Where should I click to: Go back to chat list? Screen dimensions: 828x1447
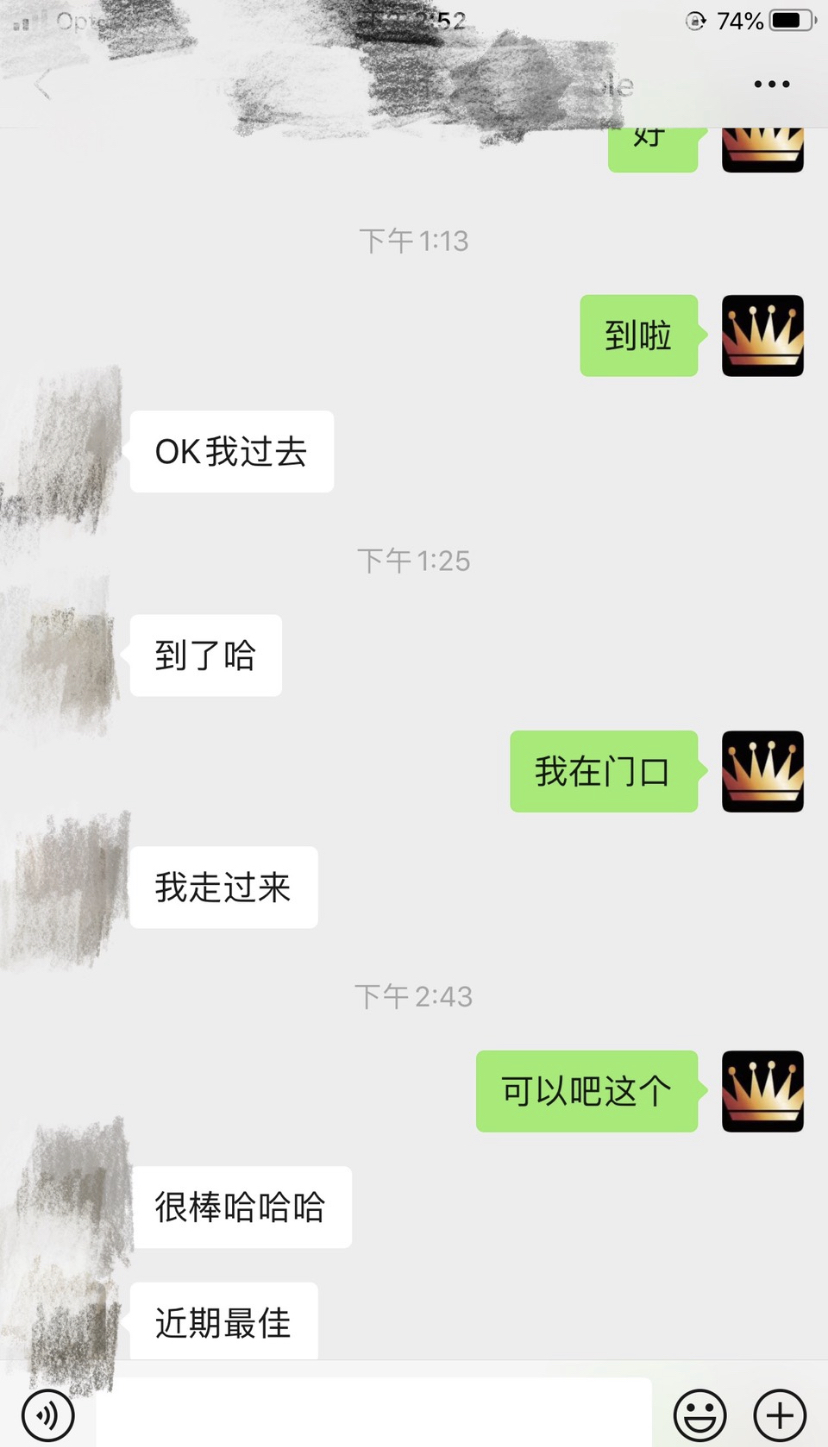[42, 85]
